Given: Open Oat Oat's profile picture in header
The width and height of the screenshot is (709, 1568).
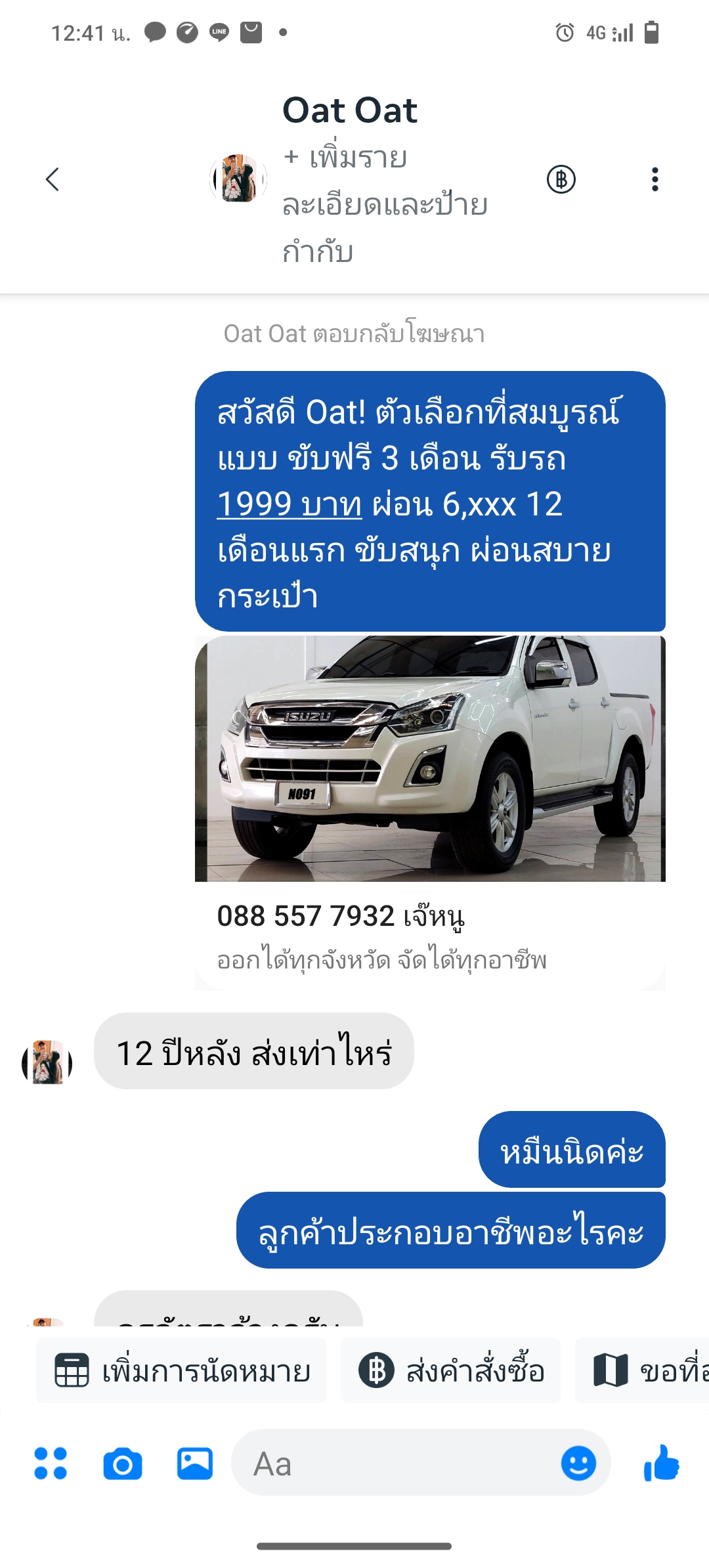Looking at the screenshot, I should [x=238, y=179].
